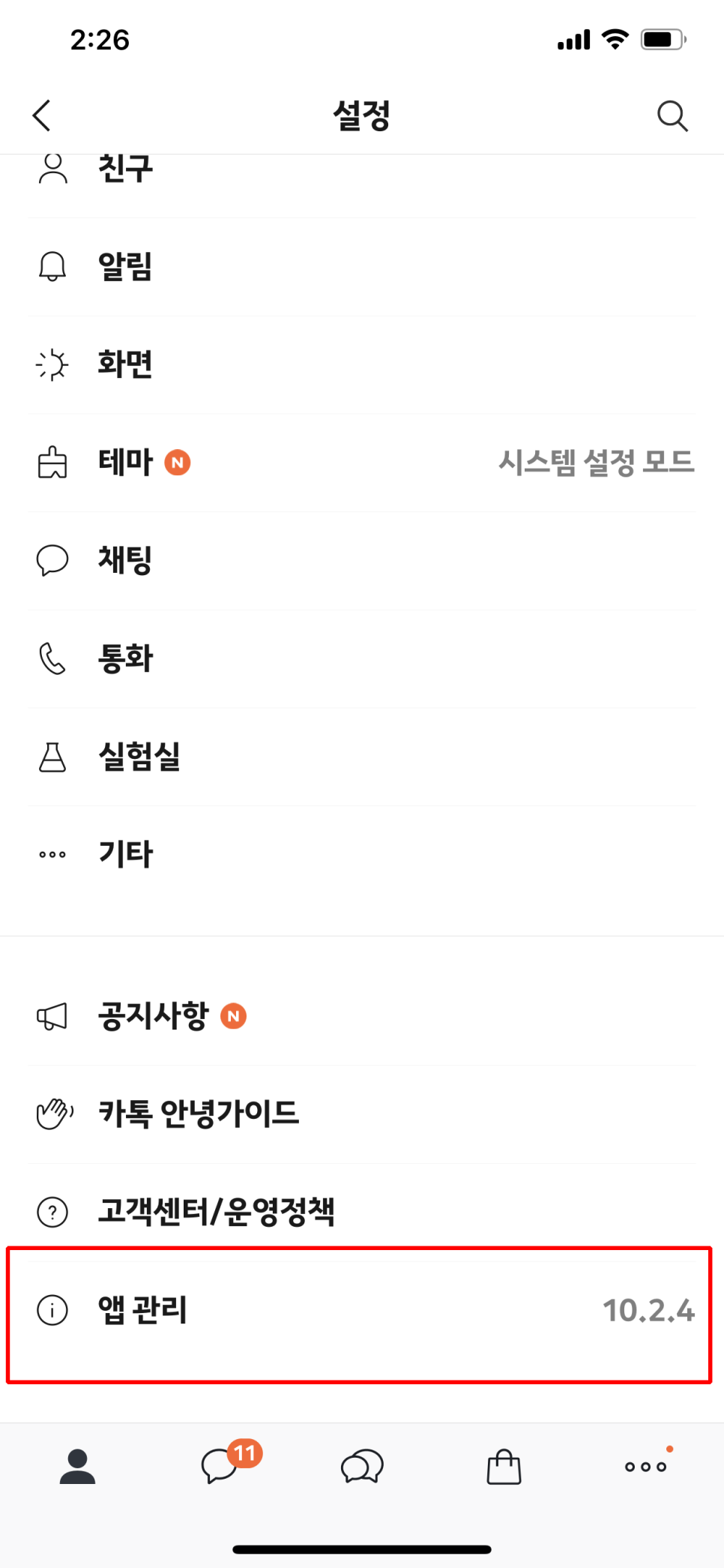
Task: Switch to the shopping bag tab
Action: pos(504,1467)
